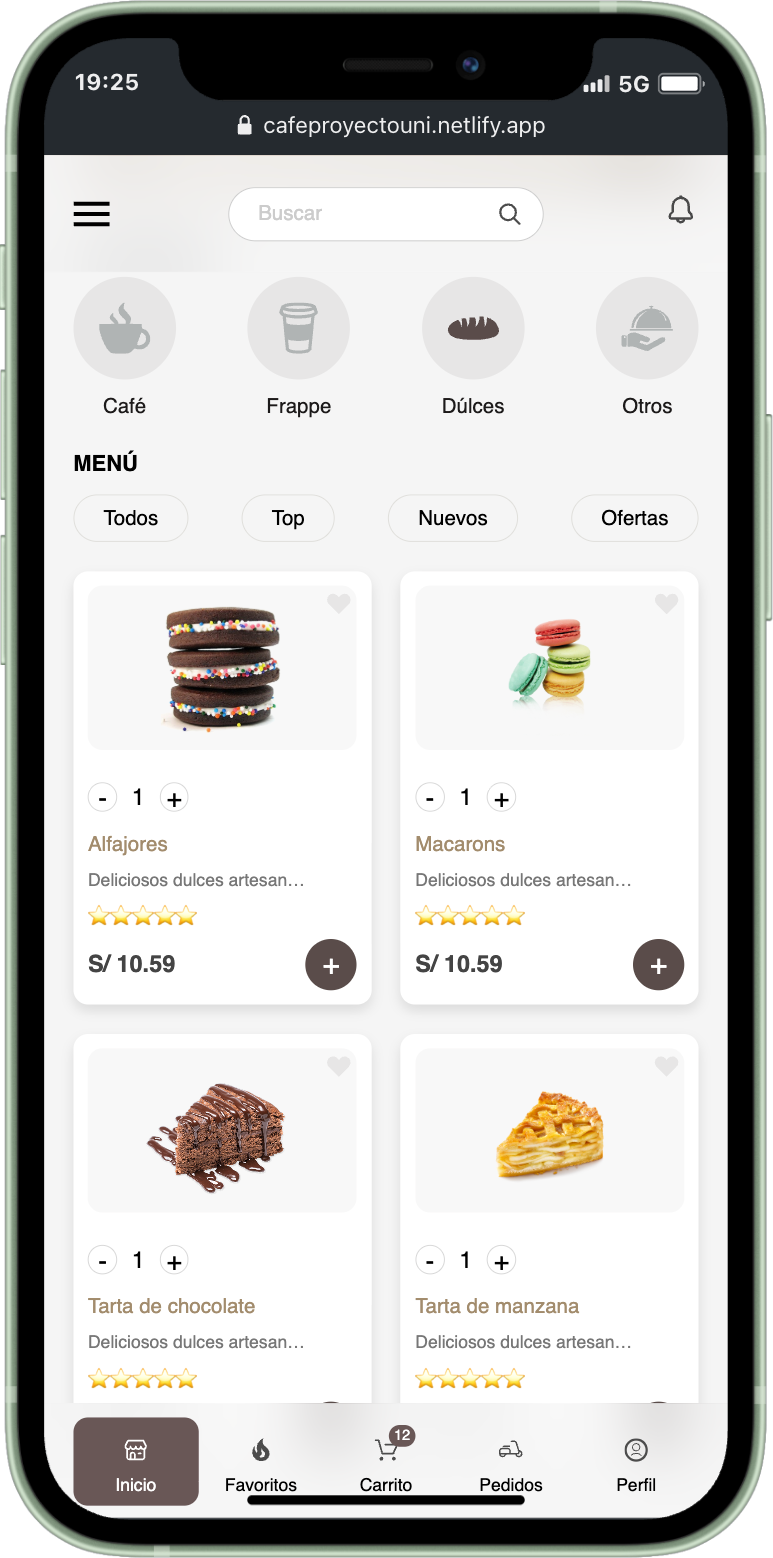Select the Frappe category
Image resolution: width=773 pixels, height=1558 pixels.
298,329
